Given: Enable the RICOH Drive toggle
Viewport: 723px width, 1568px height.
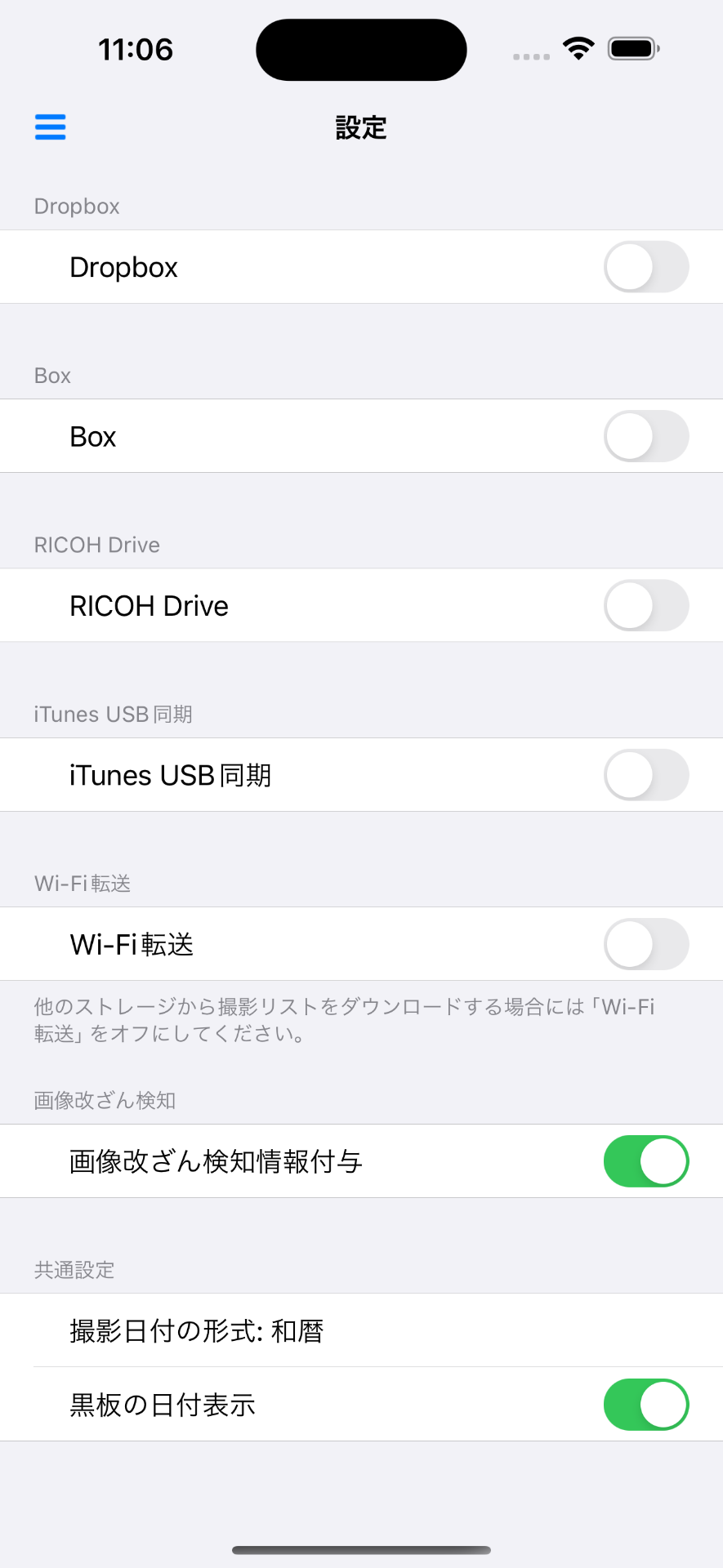Looking at the screenshot, I should (645, 605).
